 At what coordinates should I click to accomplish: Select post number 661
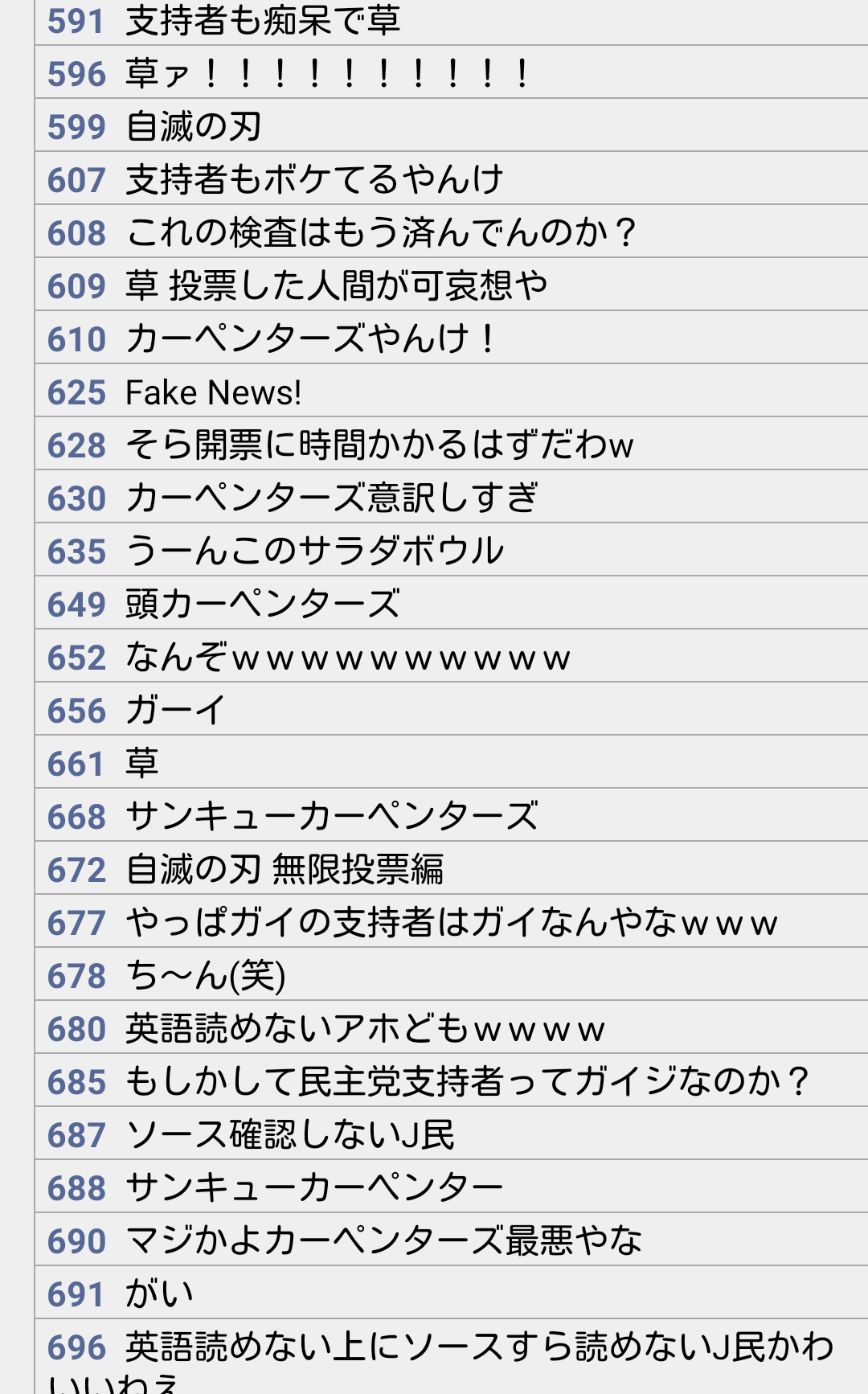coord(76,764)
